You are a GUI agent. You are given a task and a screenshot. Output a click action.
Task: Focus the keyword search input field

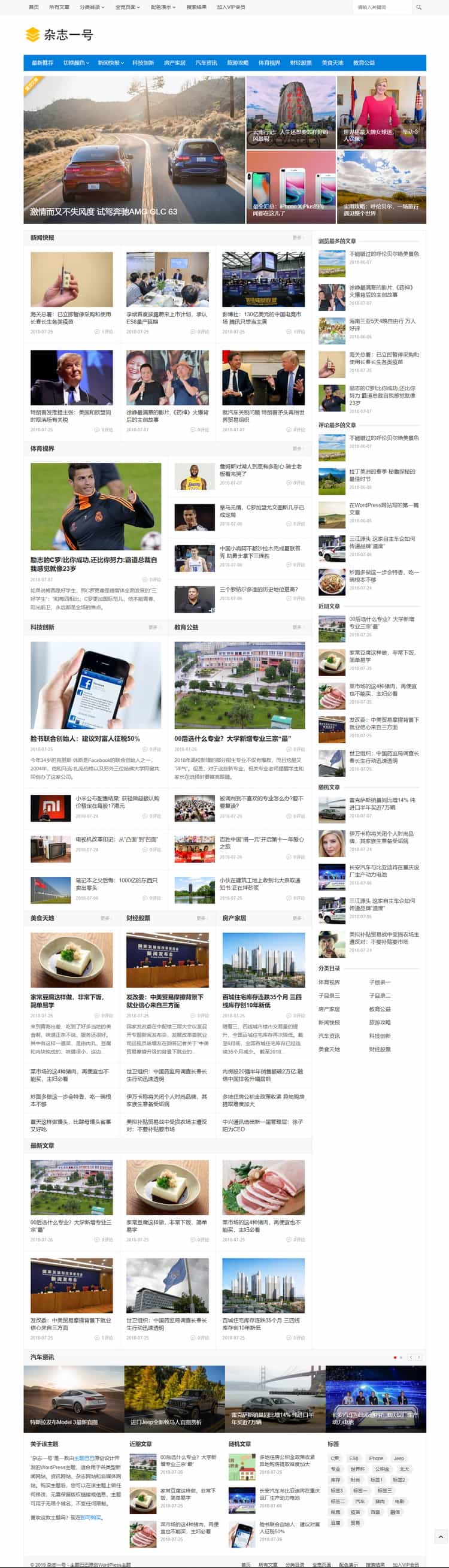[x=380, y=7]
